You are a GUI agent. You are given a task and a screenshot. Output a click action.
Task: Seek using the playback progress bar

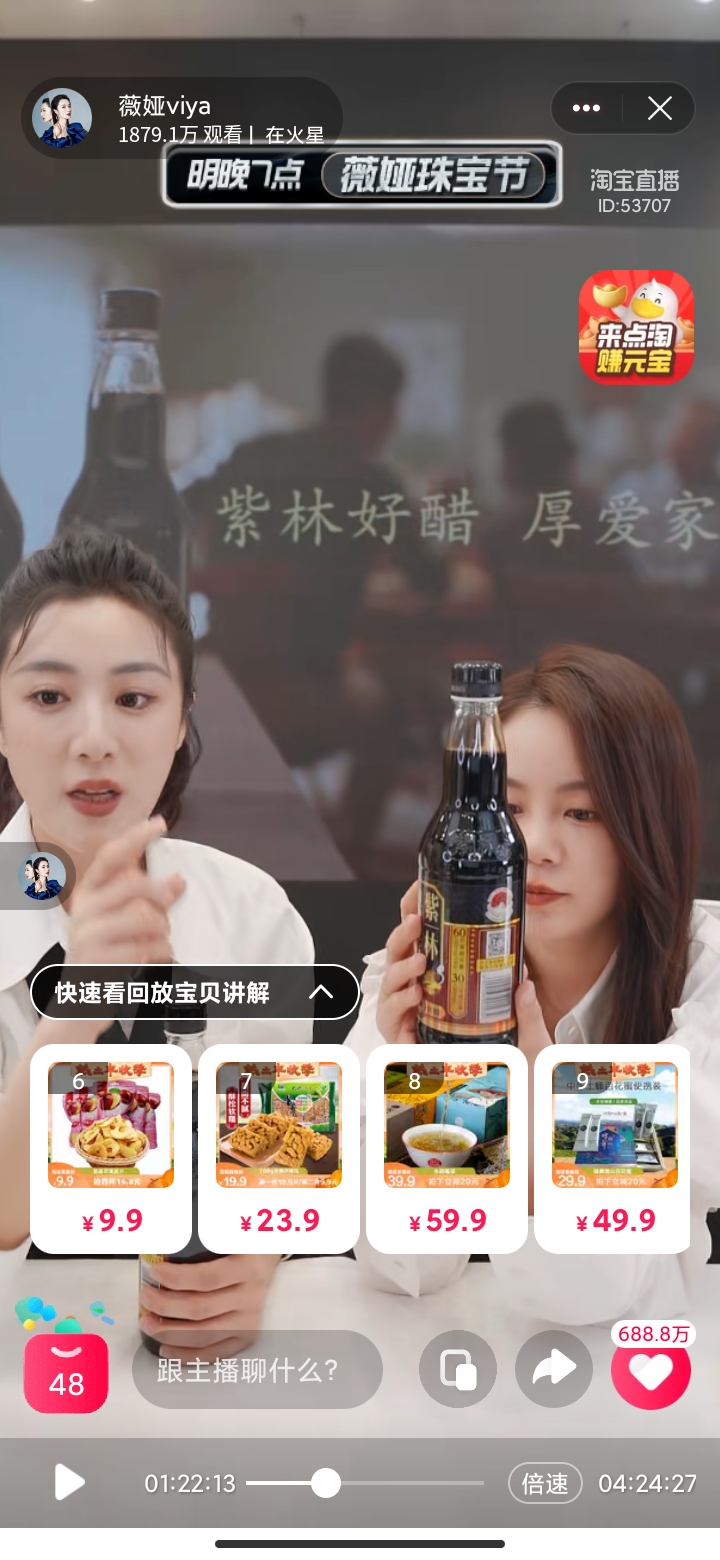364,1483
